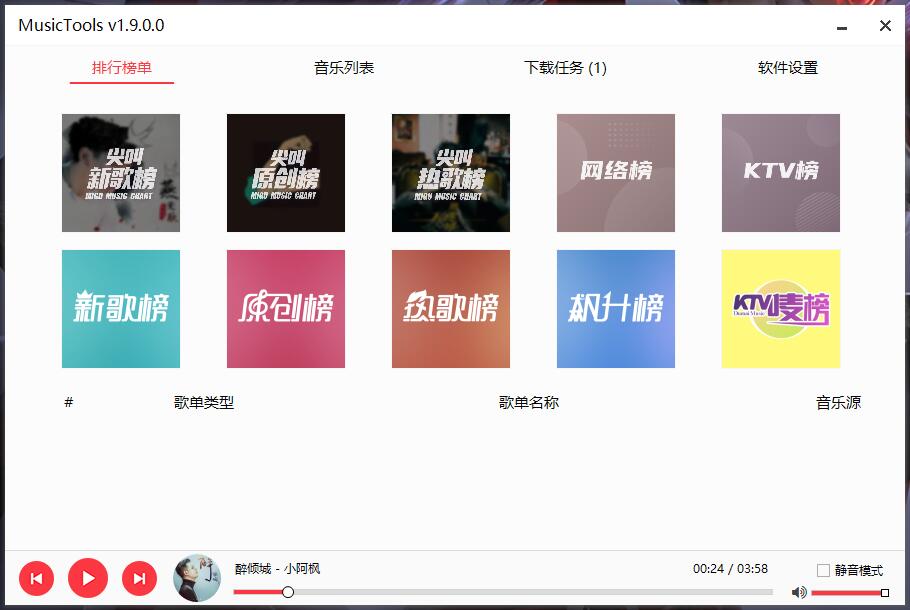The width and height of the screenshot is (910, 610).
Task: Close the MusicTools window
Action: click(885, 26)
